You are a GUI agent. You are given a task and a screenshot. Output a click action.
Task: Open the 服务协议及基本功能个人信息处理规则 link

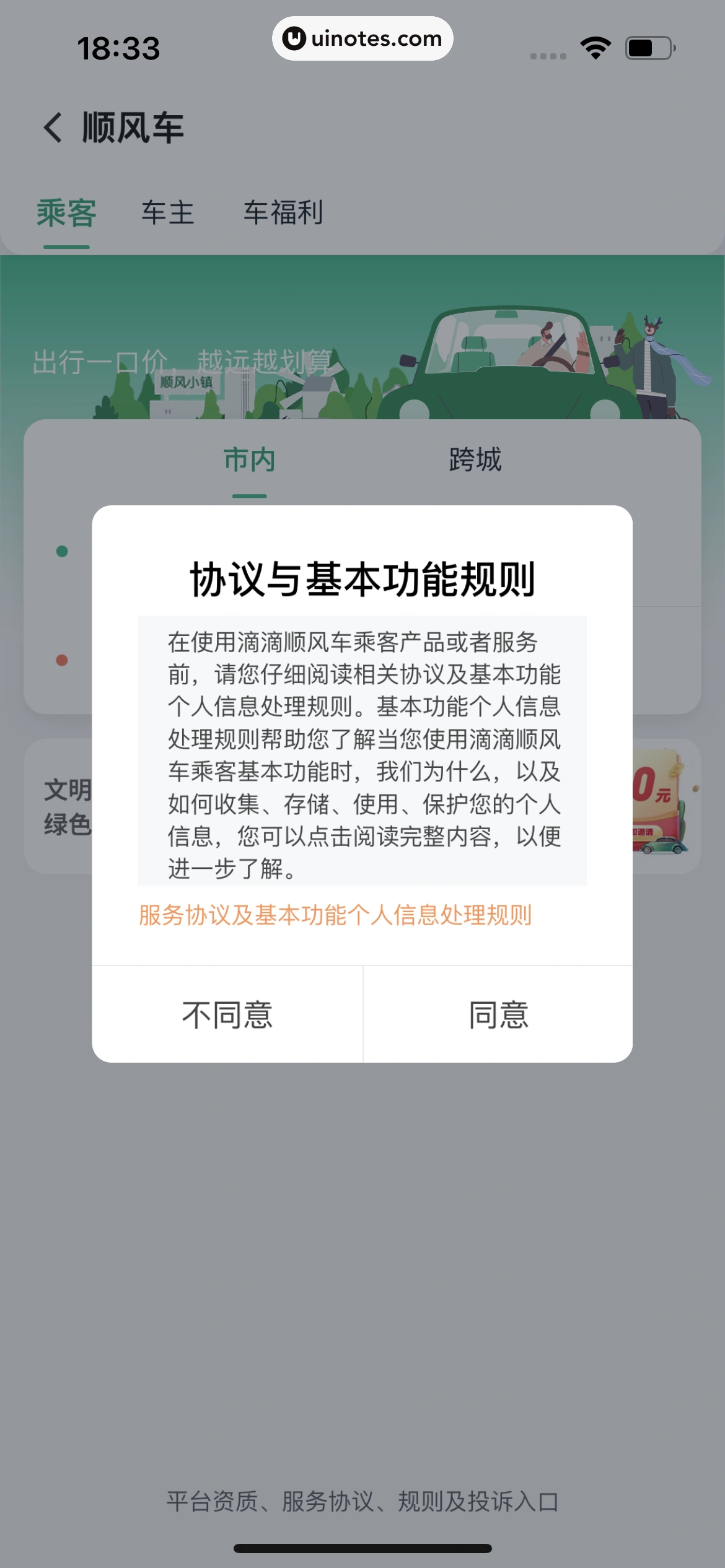(x=335, y=915)
